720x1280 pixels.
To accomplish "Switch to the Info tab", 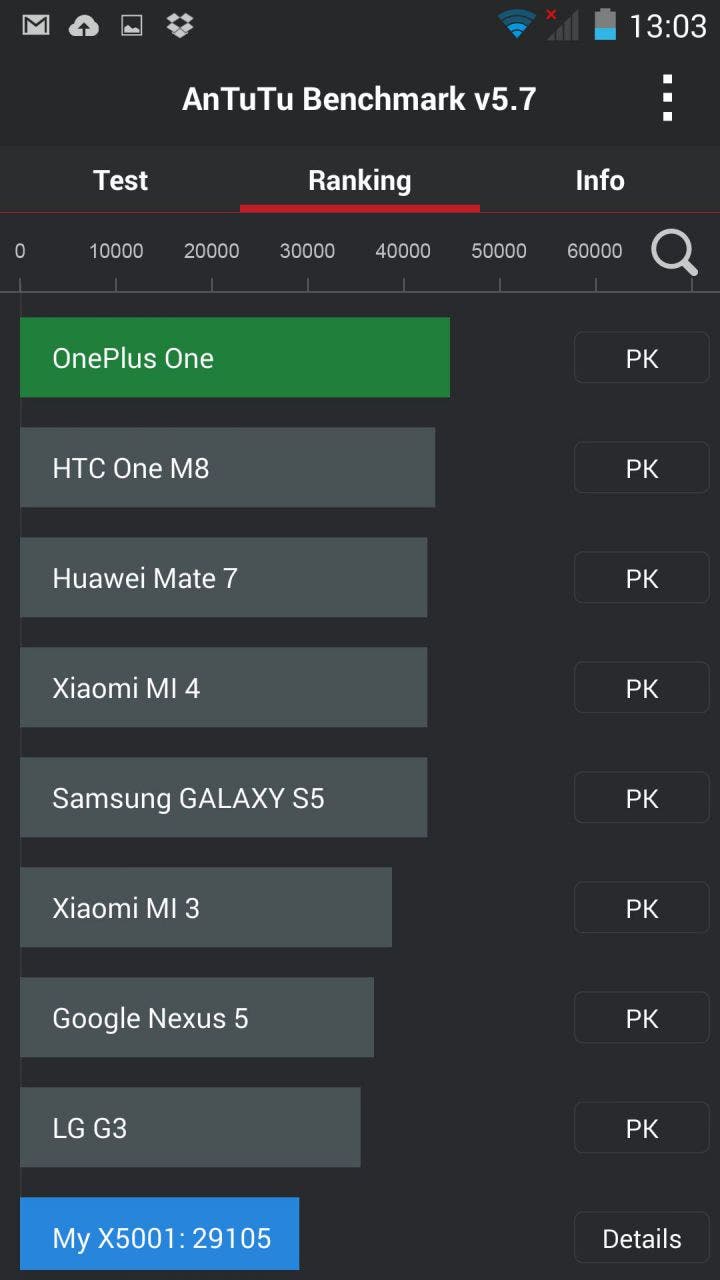I will [600, 180].
